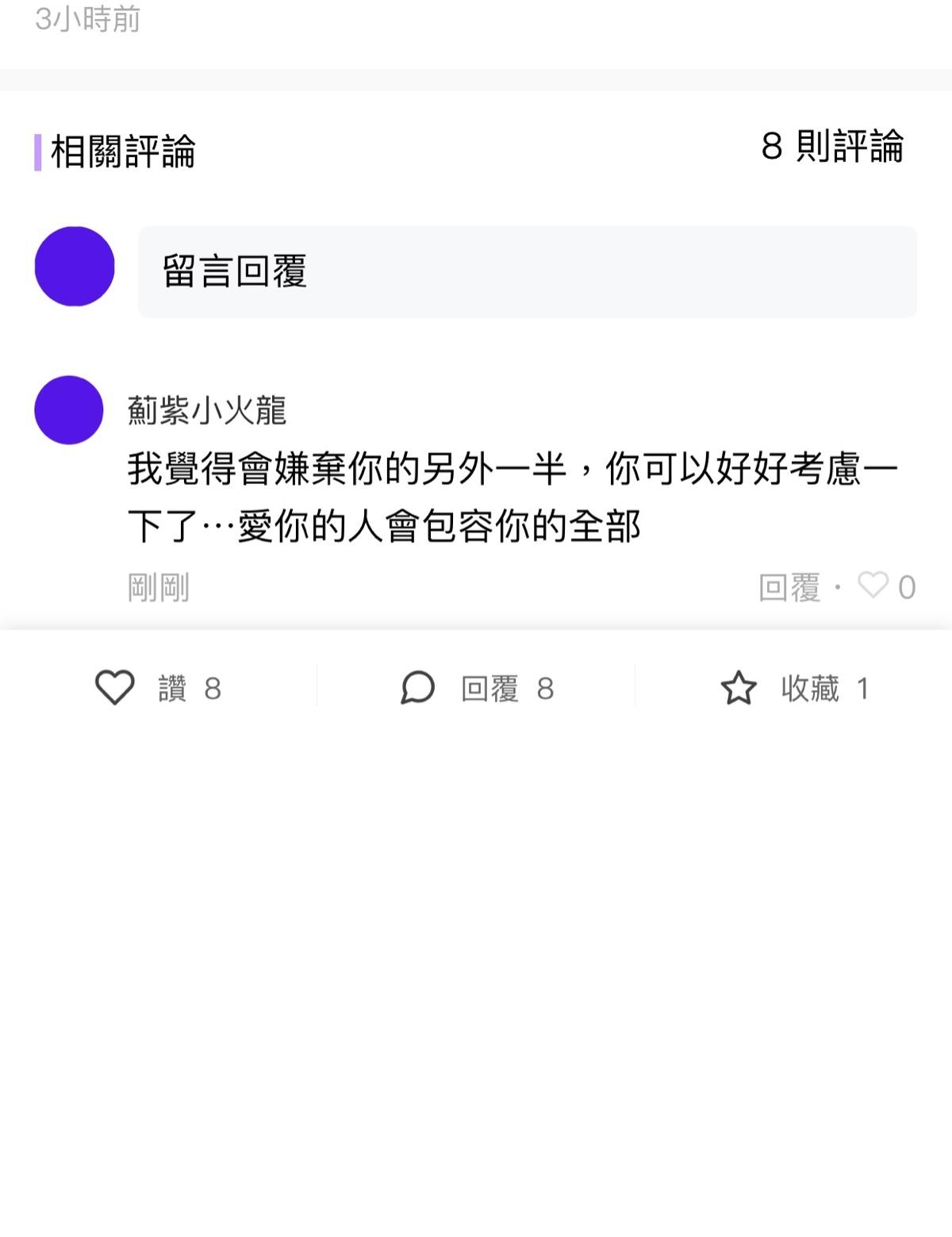Like 薊紫小火龍's comment with the heart

click(x=873, y=586)
